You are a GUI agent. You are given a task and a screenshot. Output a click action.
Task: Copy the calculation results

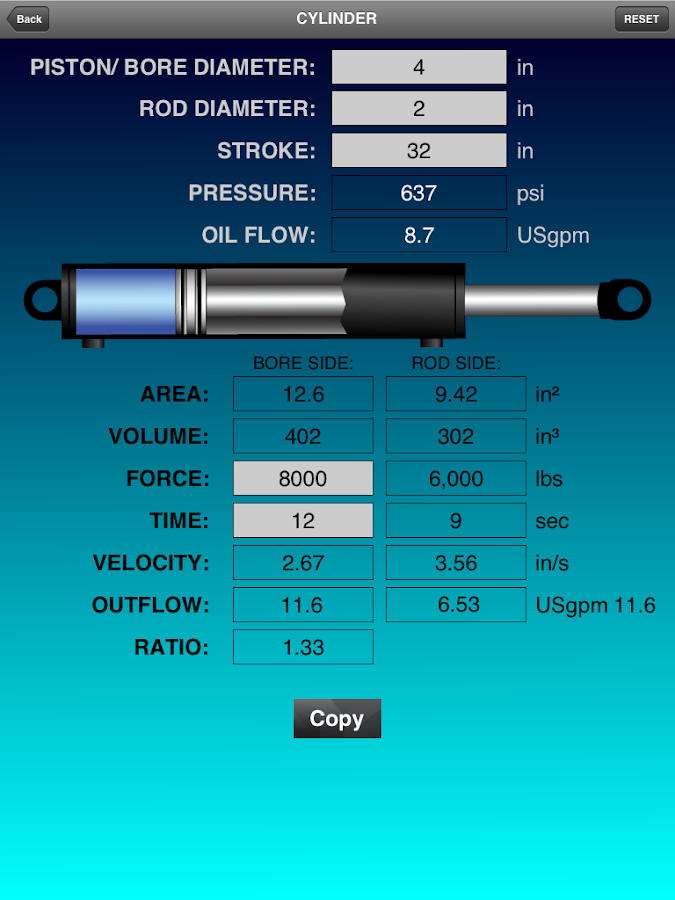tap(338, 719)
